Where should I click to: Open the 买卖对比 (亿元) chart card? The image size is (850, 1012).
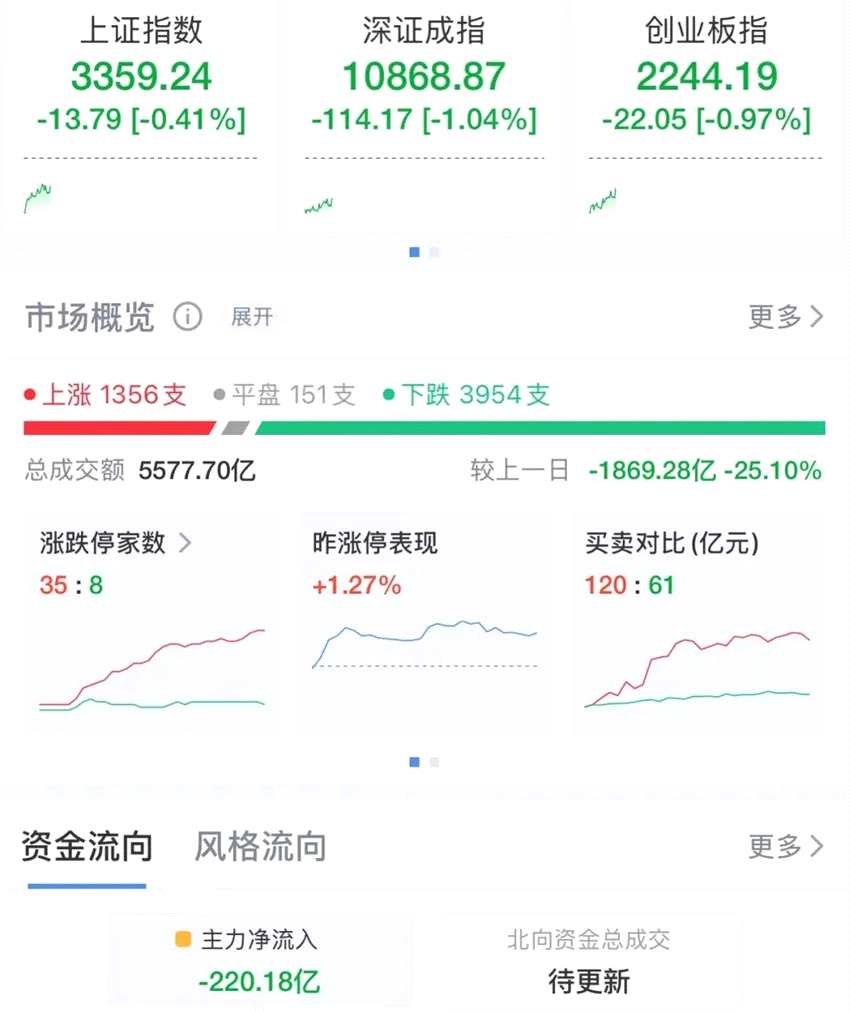click(x=698, y=620)
